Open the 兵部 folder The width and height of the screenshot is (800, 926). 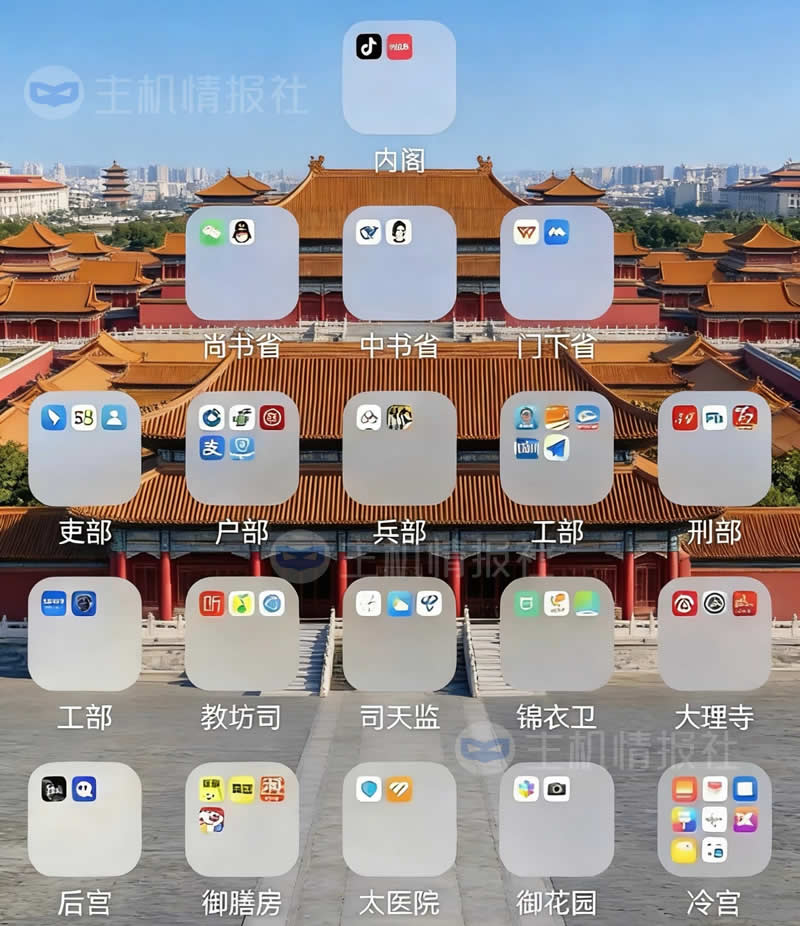(399, 448)
